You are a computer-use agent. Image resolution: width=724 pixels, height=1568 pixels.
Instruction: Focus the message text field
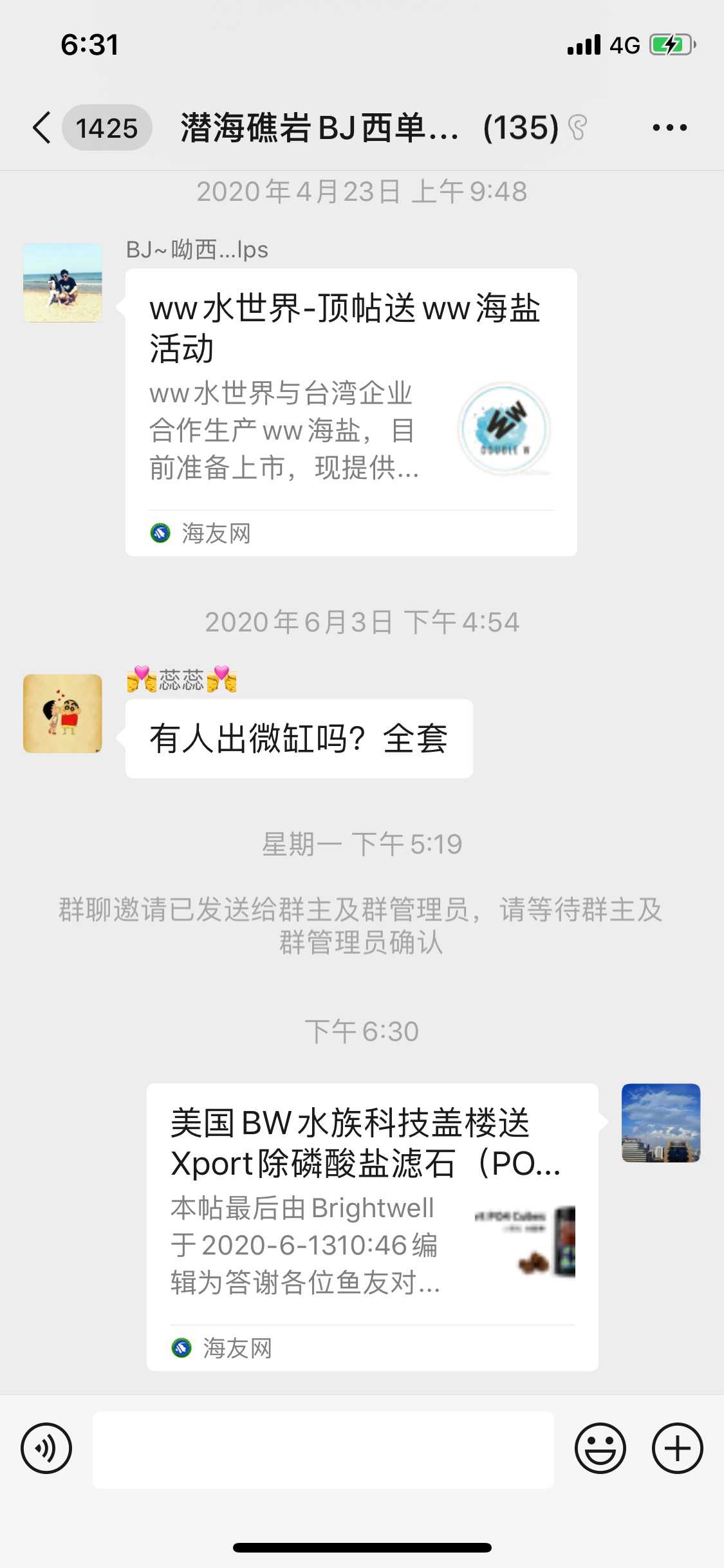pos(323,1450)
